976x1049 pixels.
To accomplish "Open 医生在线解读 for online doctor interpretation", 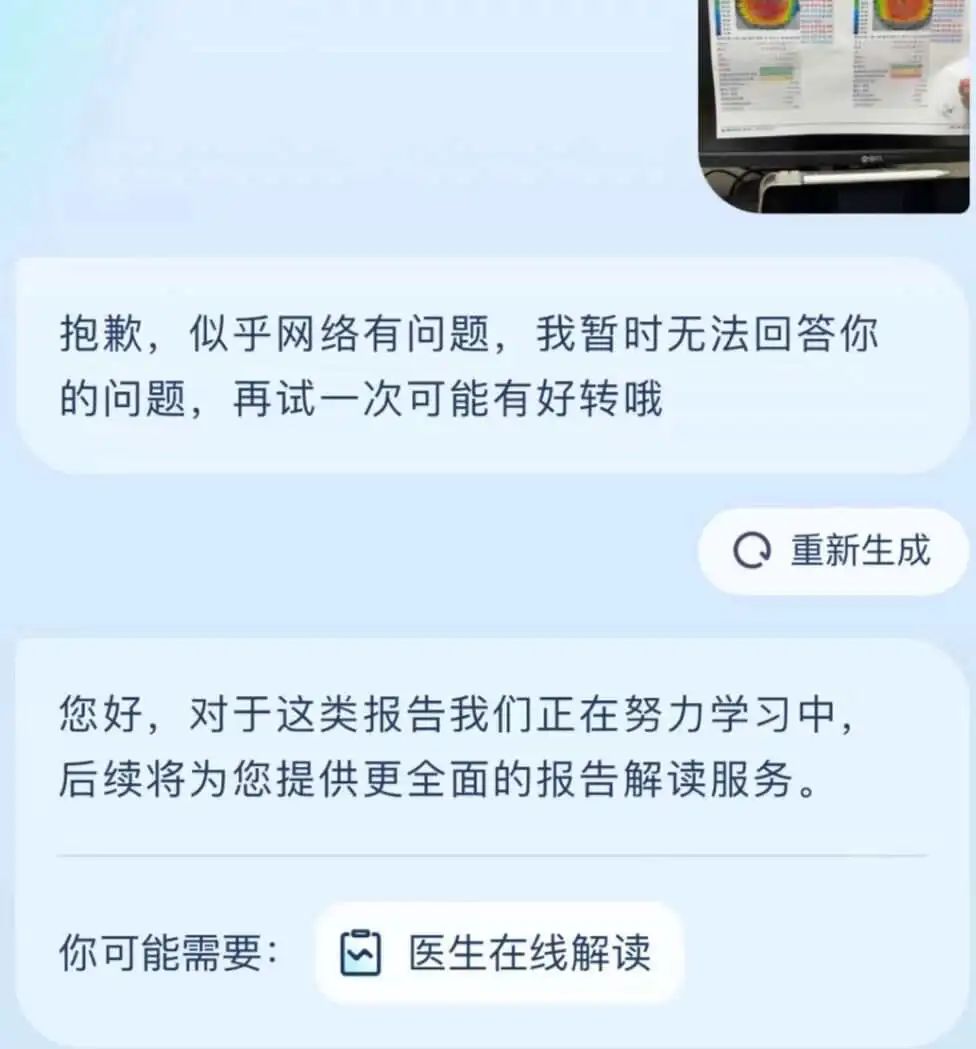I will point(499,953).
